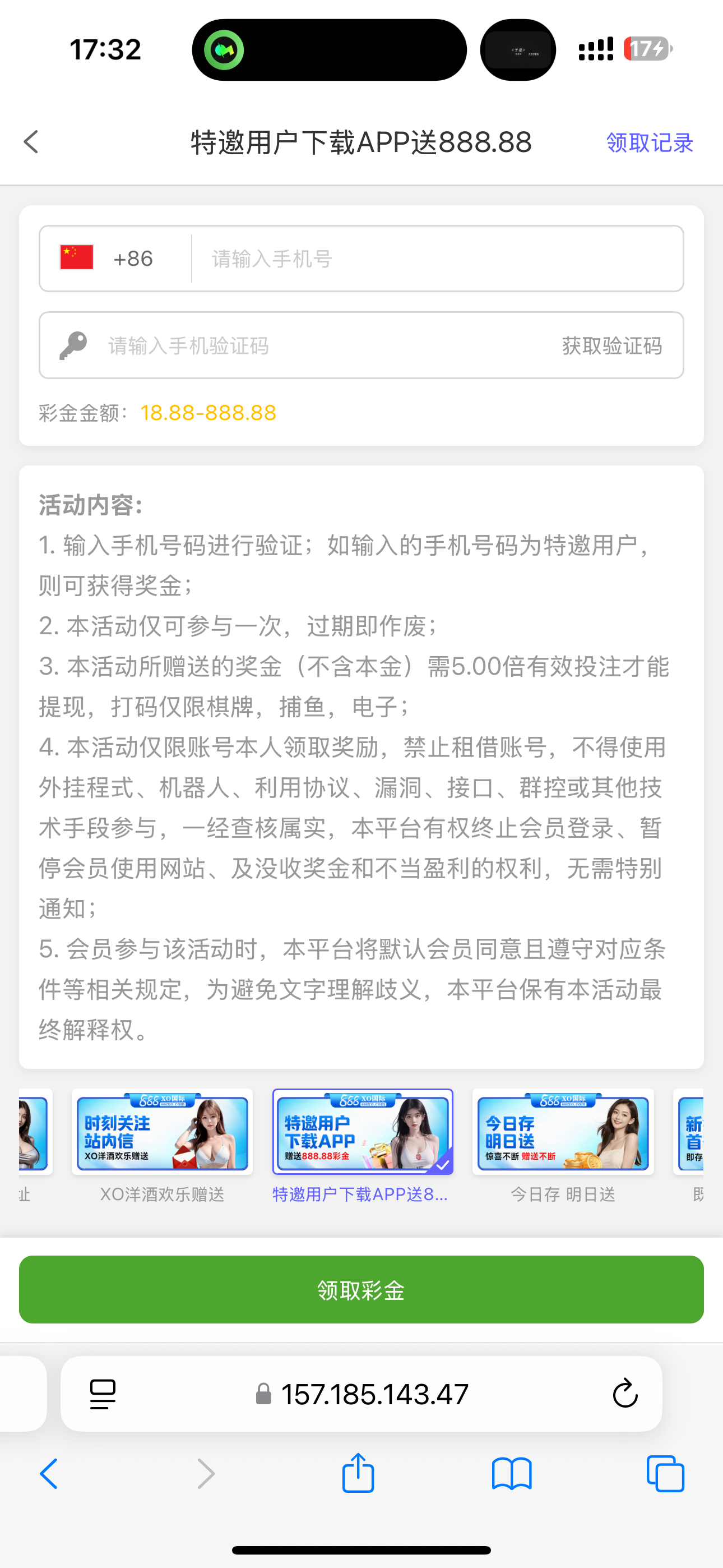Open the XO洋酒欢乐赠送 promotion card

162,1132
